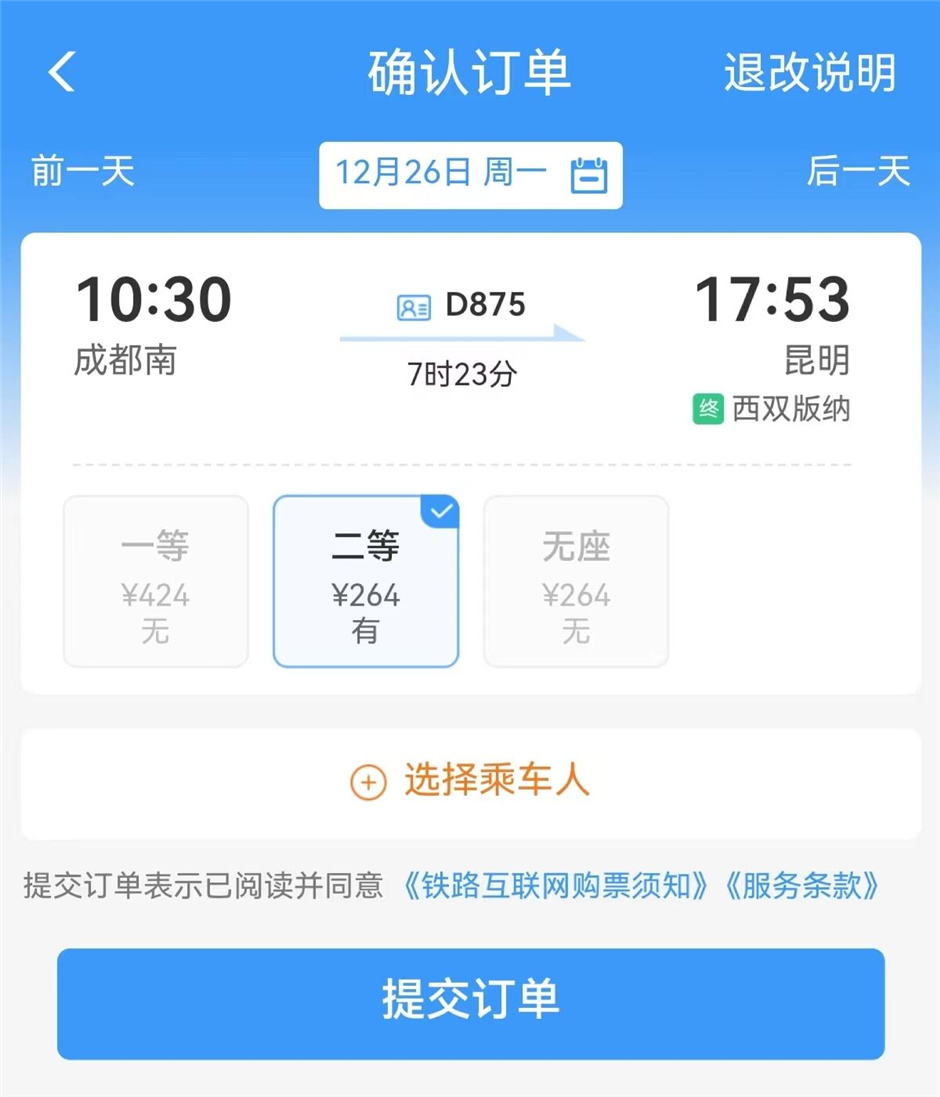The height and width of the screenshot is (1097, 940).
Task: Open 服务条款 terms link
Action: tap(803, 886)
